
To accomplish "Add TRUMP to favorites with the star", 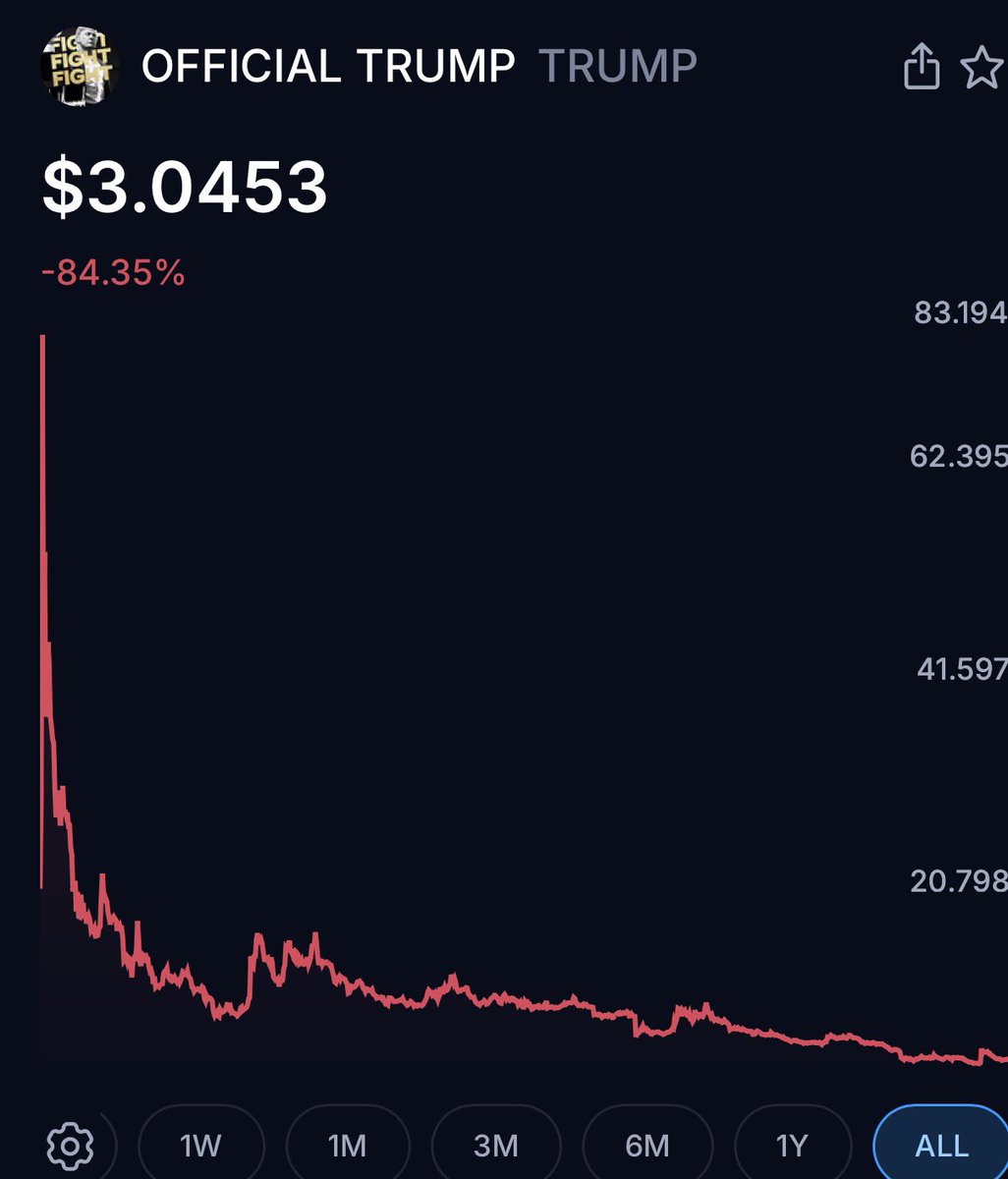I will point(980,69).
